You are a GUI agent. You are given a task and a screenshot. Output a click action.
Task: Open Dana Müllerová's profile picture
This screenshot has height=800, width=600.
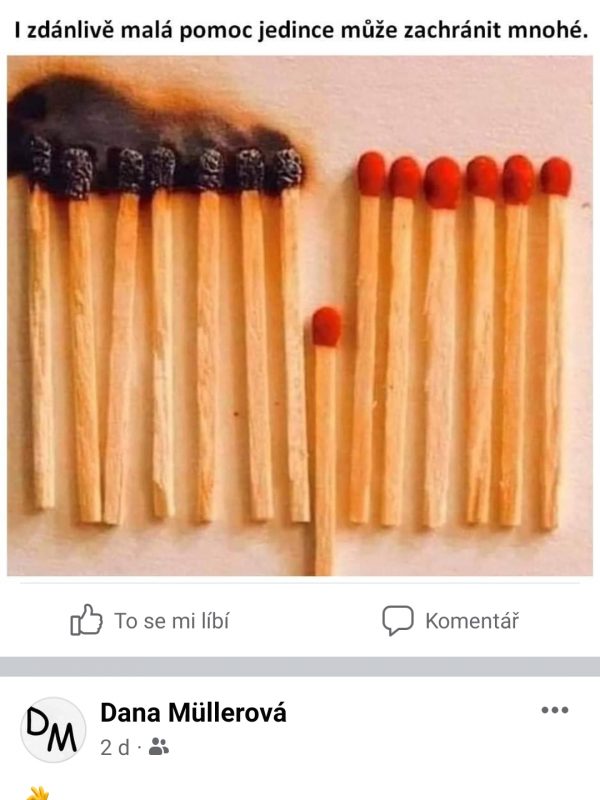click(x=53, y=729)
